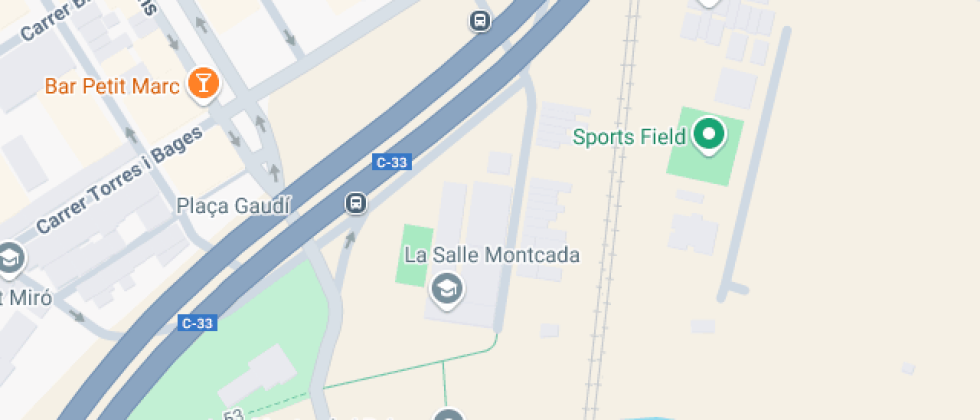Screen dimensions: 980x420
Task: Select the Plaça Gaudí place label
Action: pyautogui.click(x=234, y=206)
